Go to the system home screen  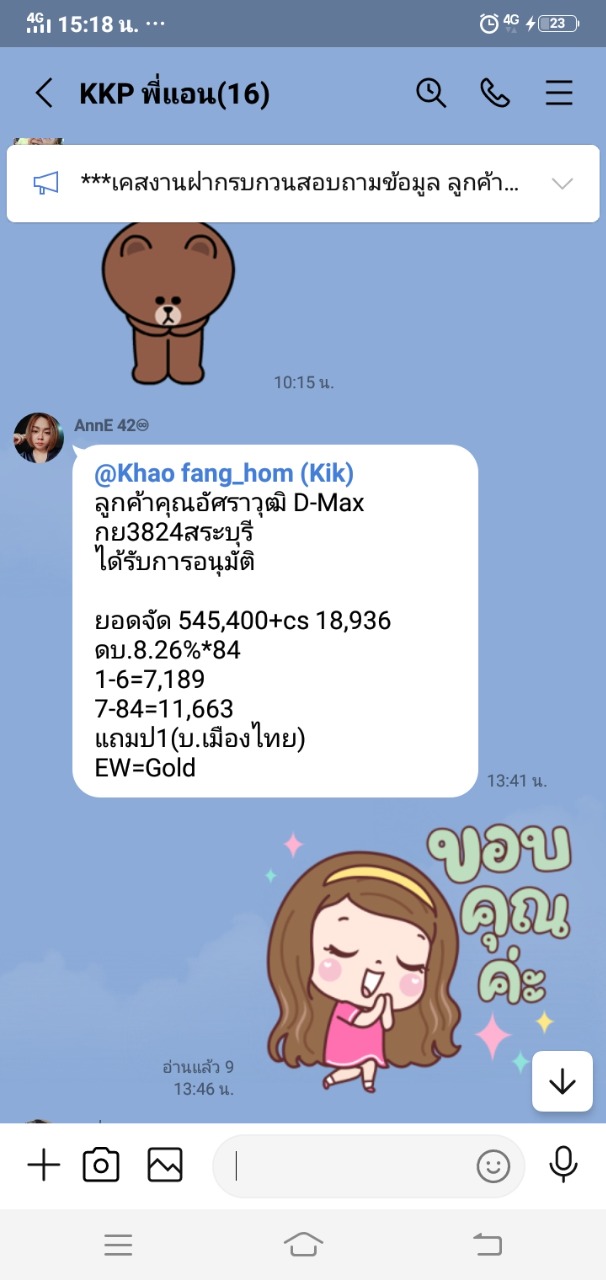pos(303,1244)
